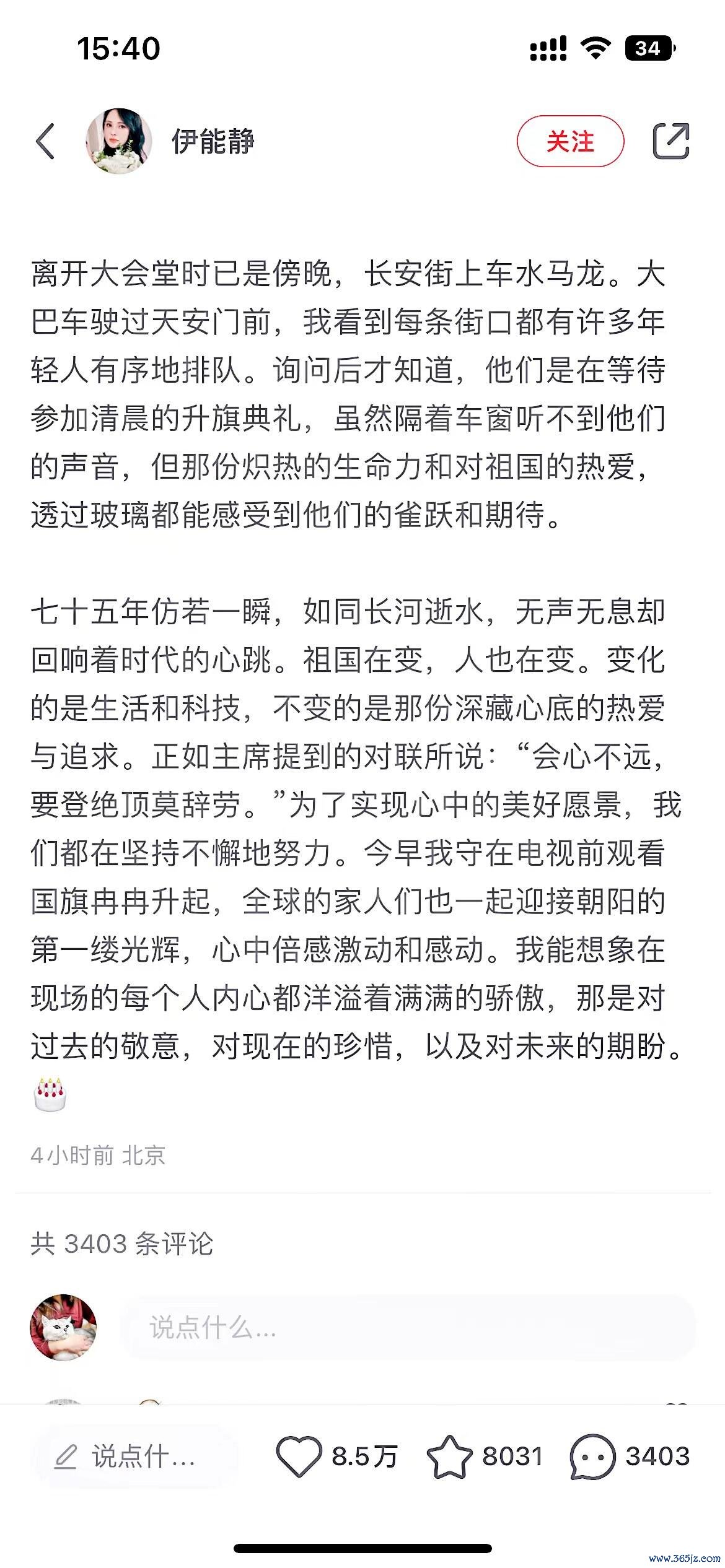This screenshot has height=1568, width=725.
Task: Open 伊能静's profile avatar
Action: pyautogui.click(x=119, y=141)
